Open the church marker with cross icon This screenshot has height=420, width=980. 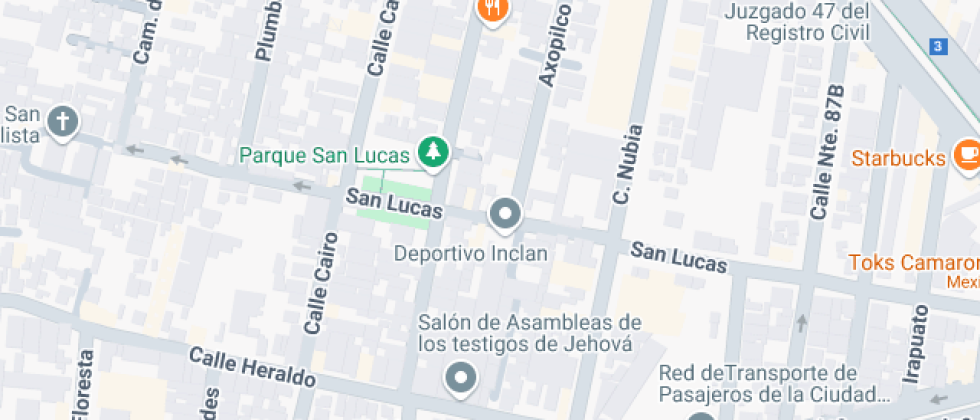[x=63, y=123]
